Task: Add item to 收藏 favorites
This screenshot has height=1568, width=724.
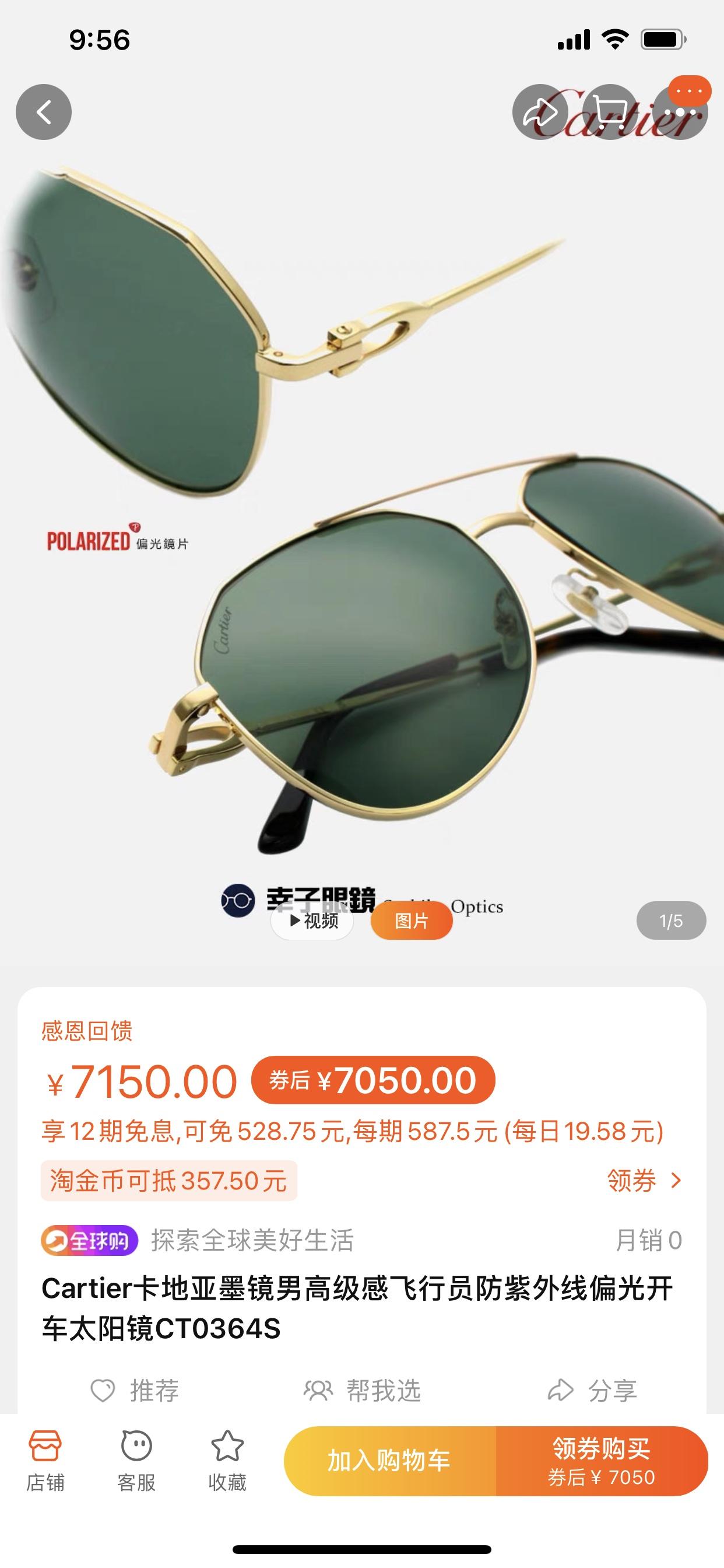Action: point(227,1461)
